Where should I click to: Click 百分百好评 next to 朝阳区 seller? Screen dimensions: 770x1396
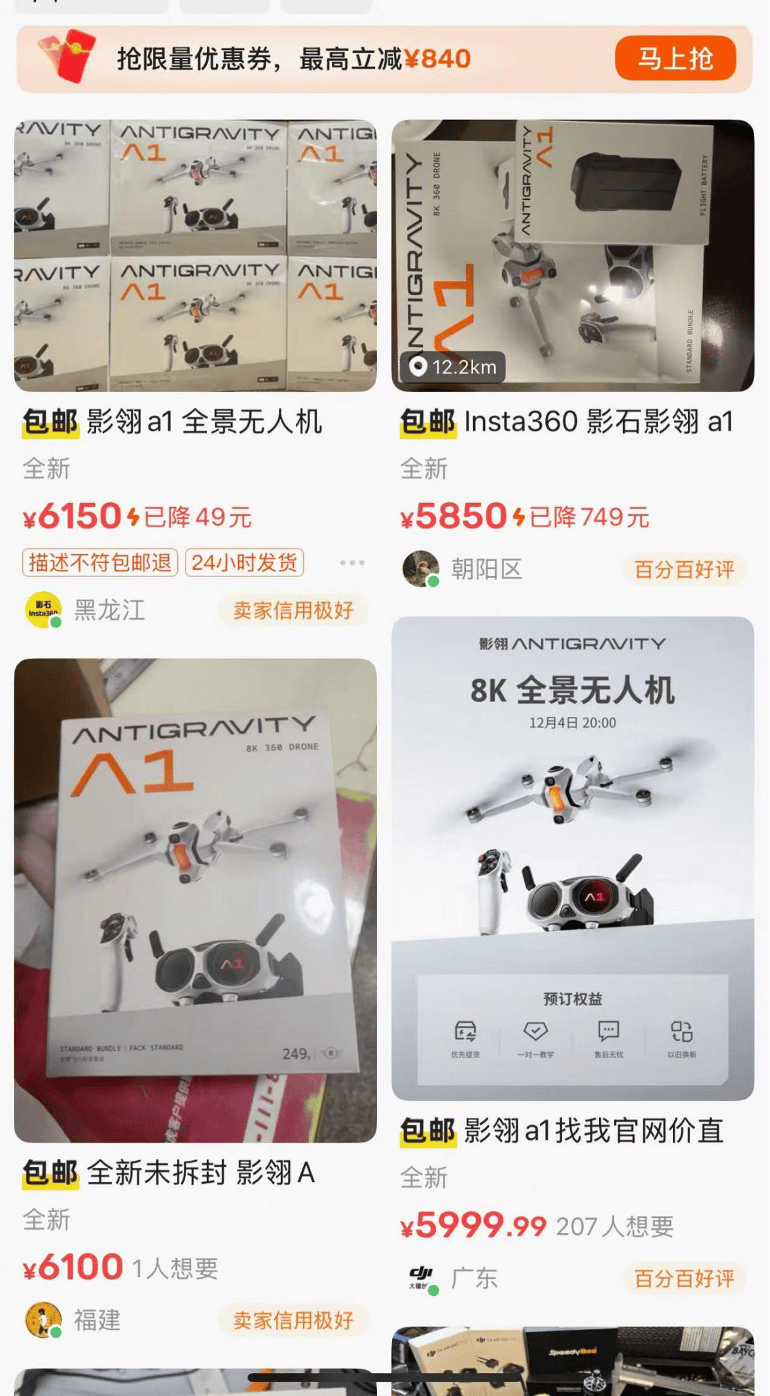(x=687, y=569)
